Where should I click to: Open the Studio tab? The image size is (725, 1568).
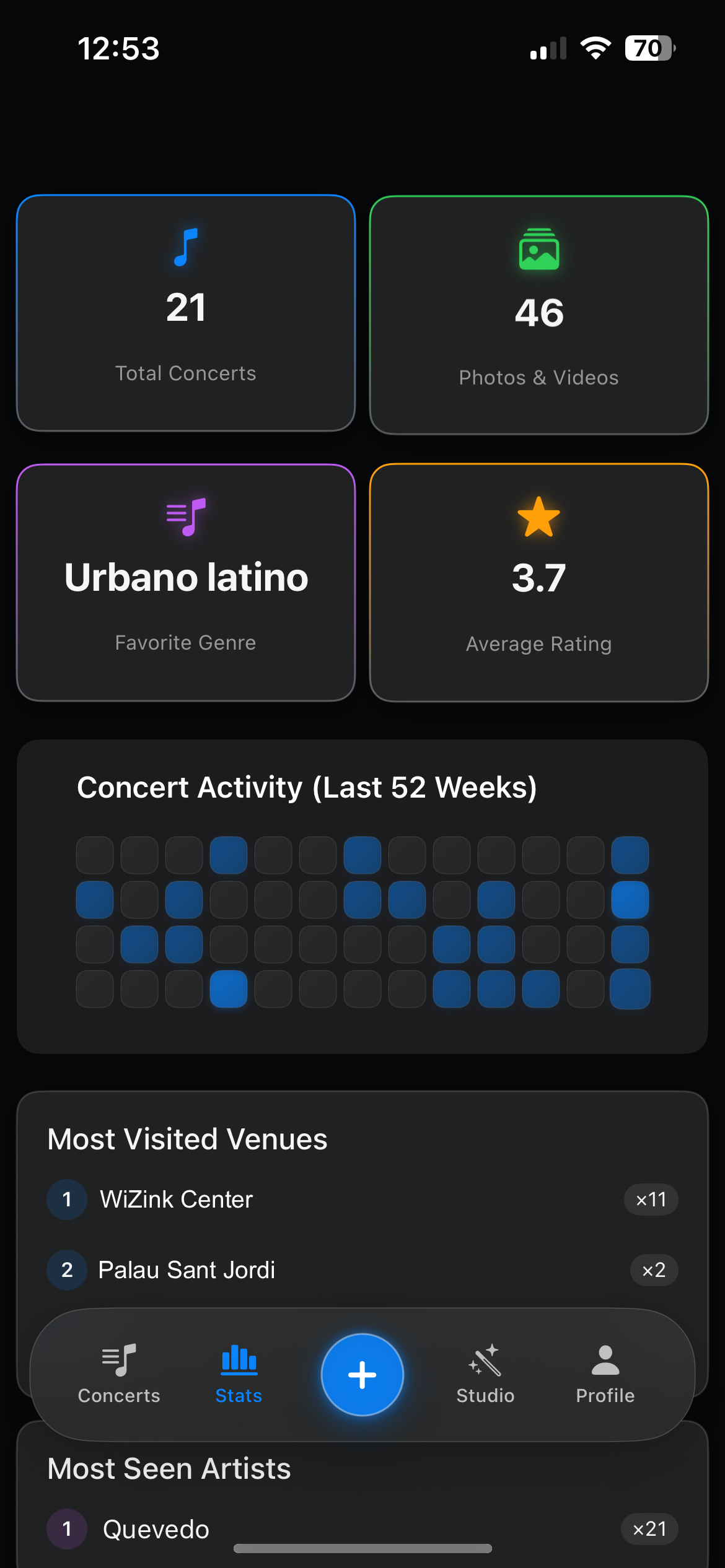click(x=485, y=1374)
